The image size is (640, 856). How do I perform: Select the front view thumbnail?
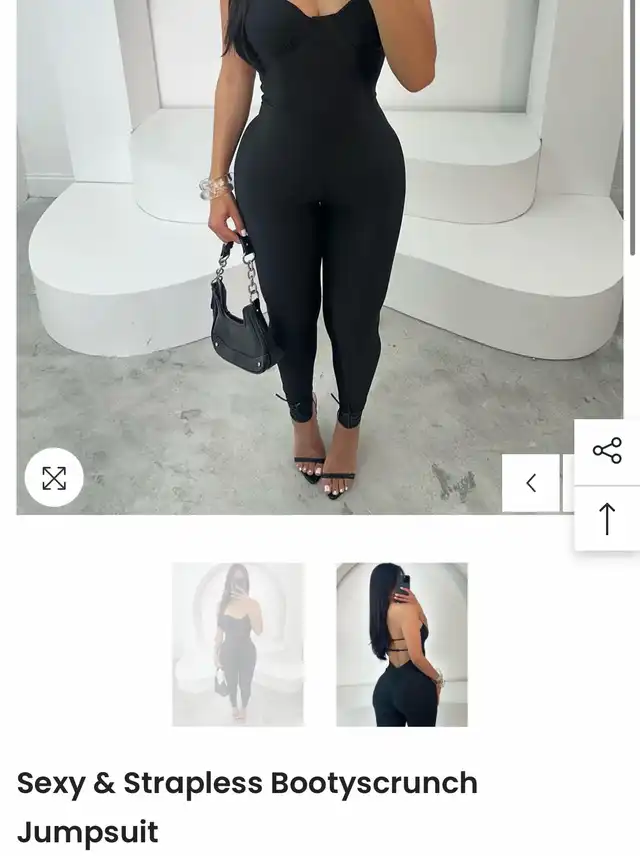tap(238, 644)
